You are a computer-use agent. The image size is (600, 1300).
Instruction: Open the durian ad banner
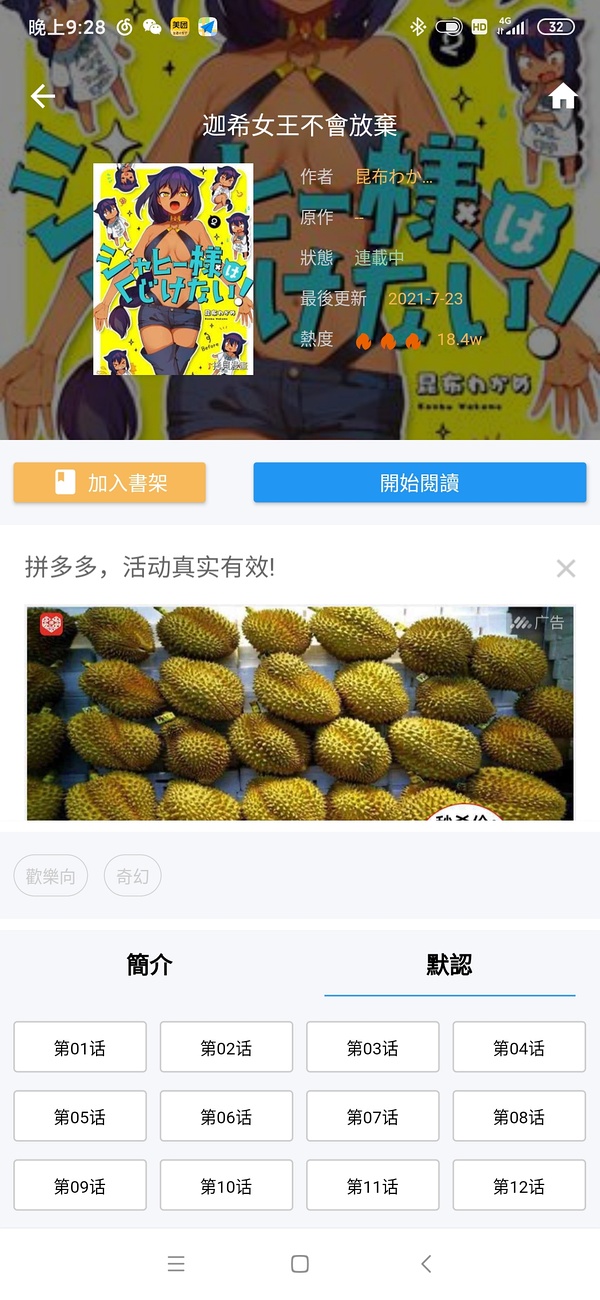click(x=300, y=713)
